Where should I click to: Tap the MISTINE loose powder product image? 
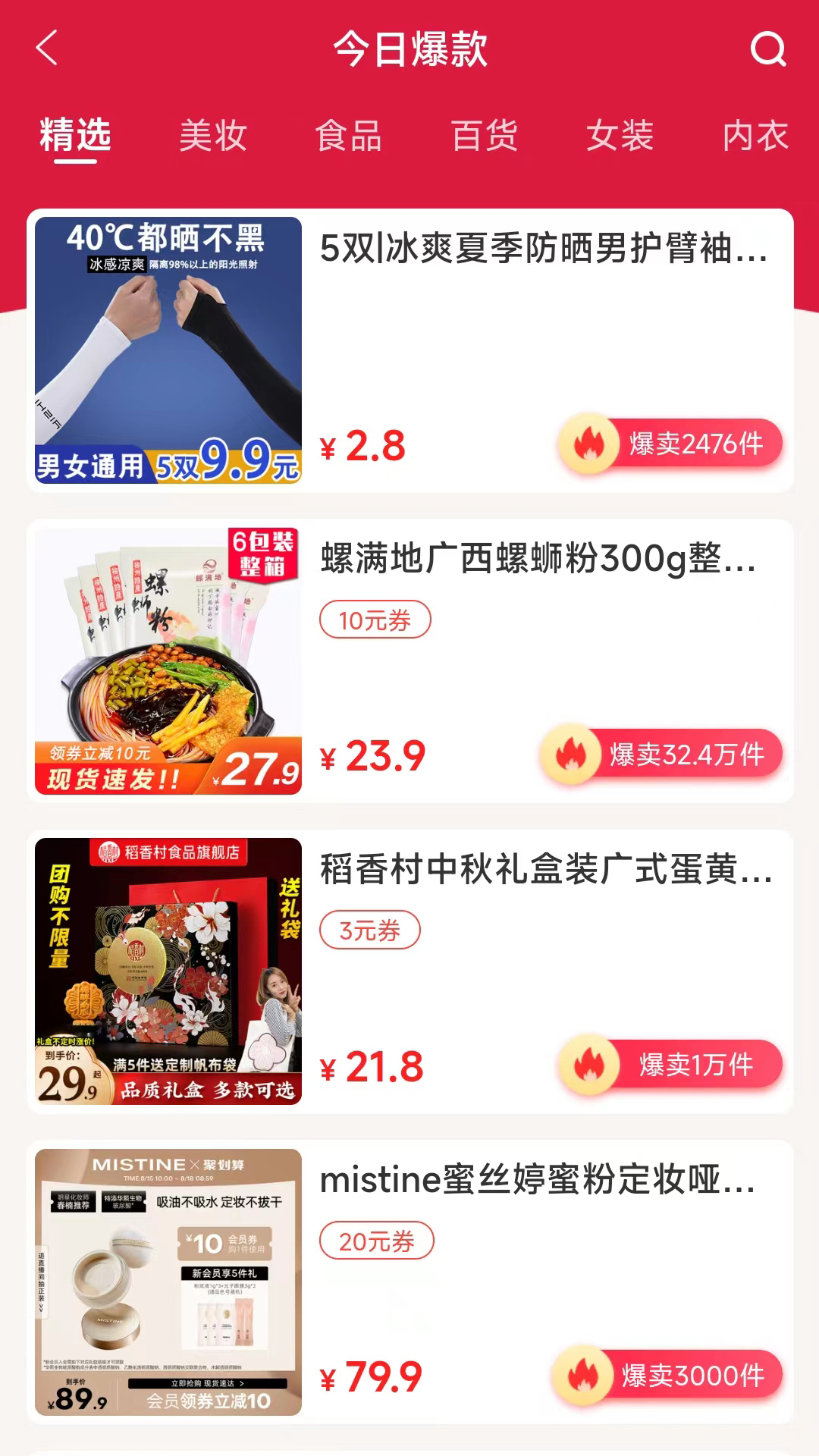tap(168, 1282)
